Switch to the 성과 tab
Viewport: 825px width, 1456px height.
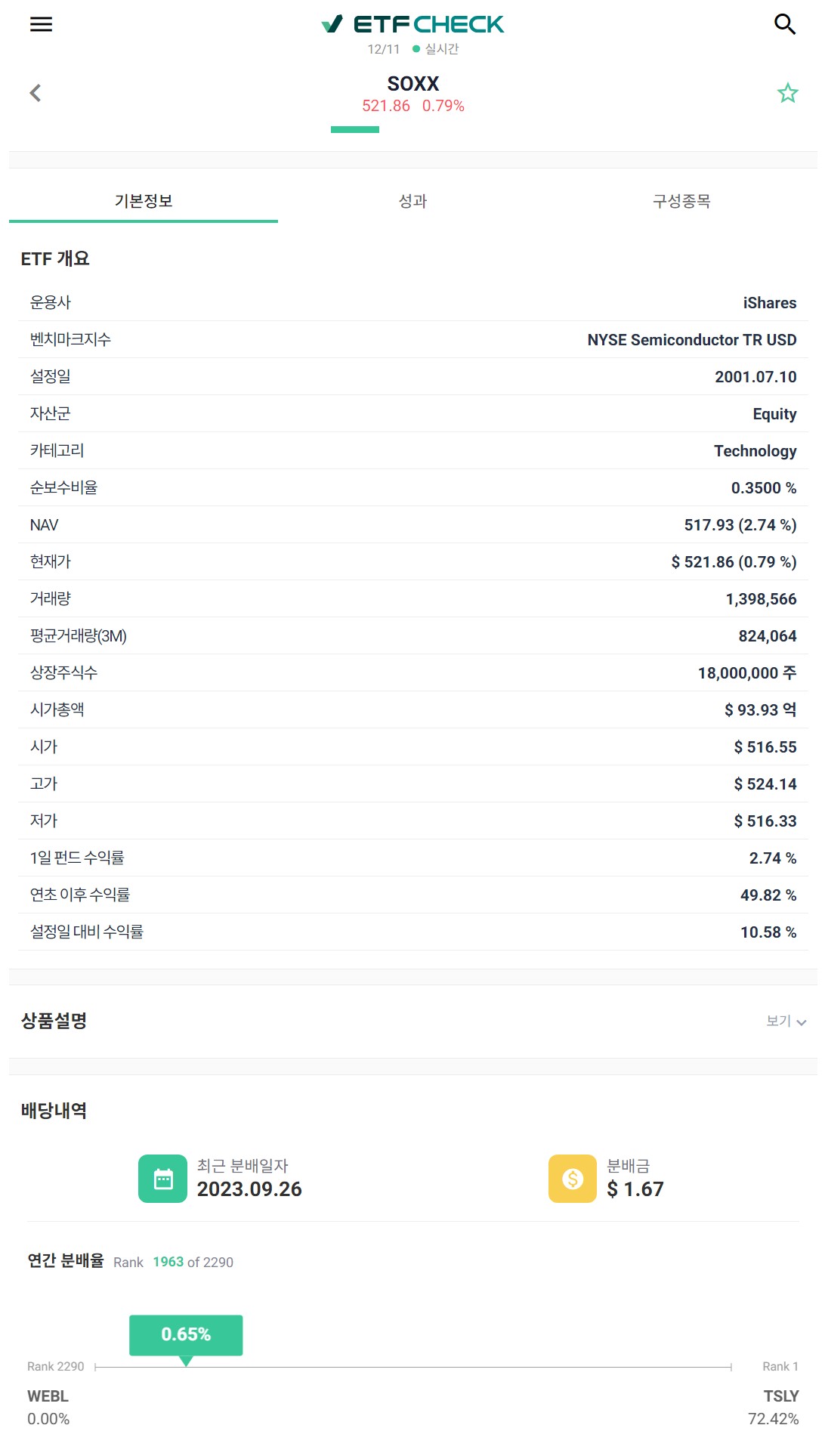[412, 201]
